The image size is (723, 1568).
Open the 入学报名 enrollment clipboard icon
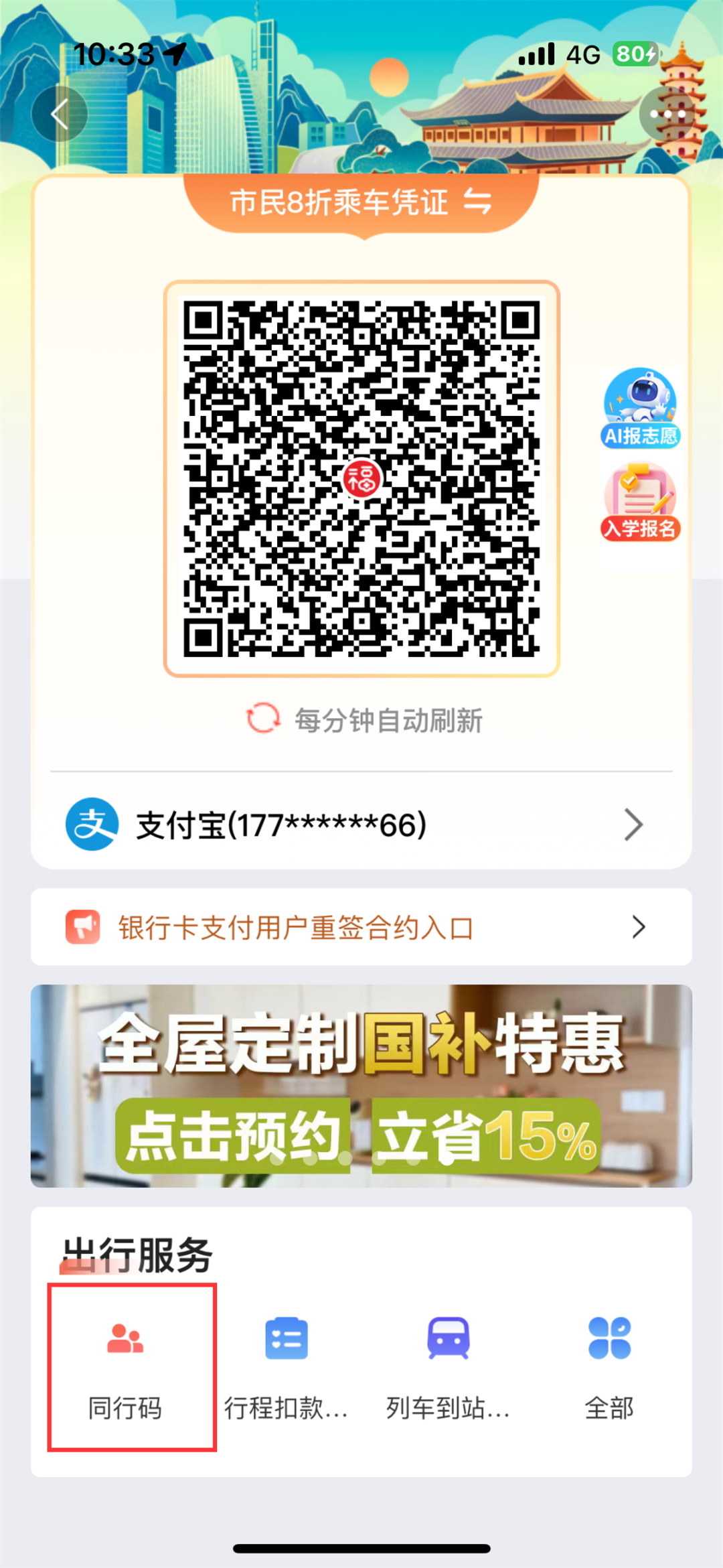641,499
